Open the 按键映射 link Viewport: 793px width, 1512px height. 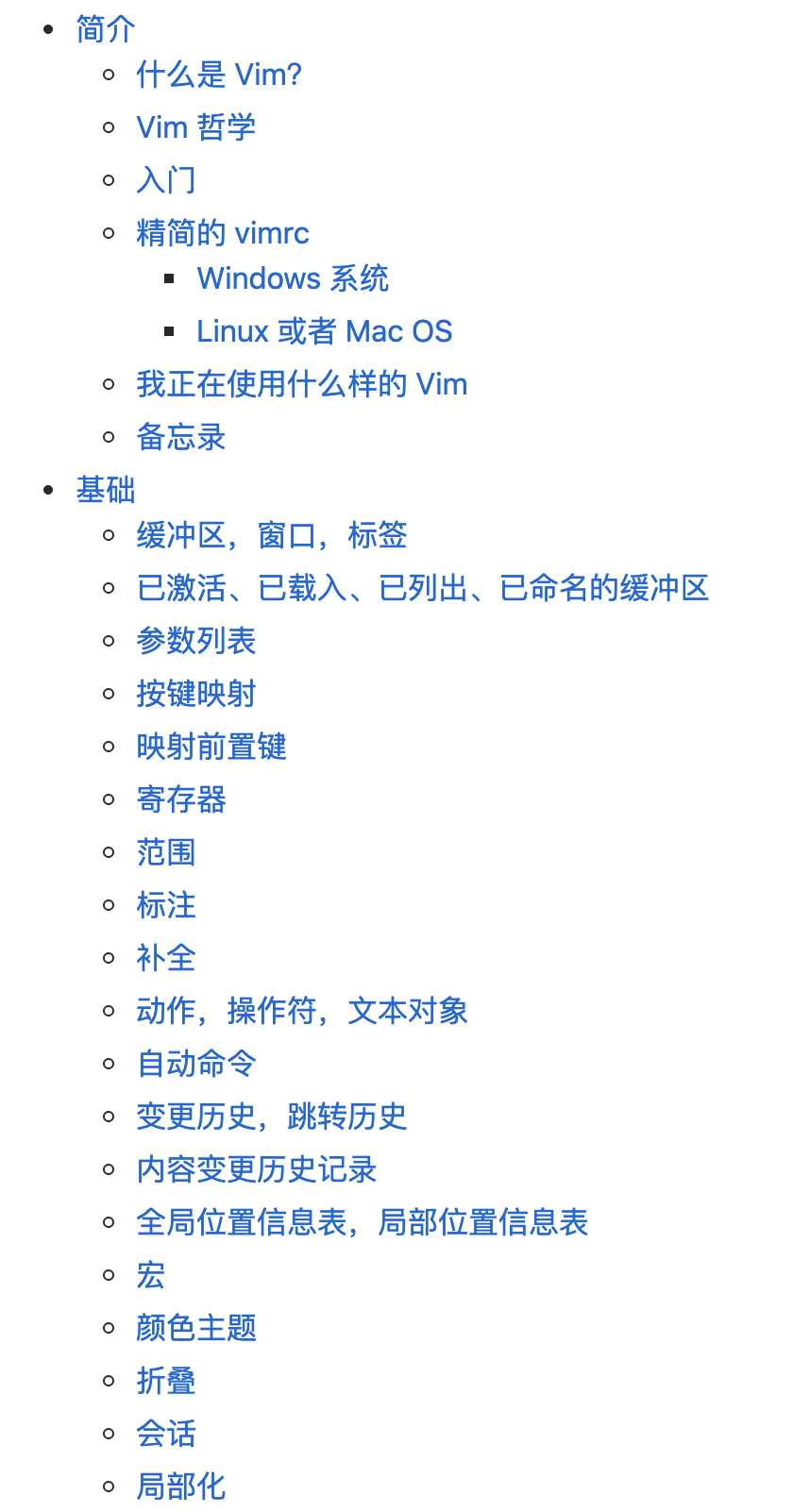click(195, 694)
